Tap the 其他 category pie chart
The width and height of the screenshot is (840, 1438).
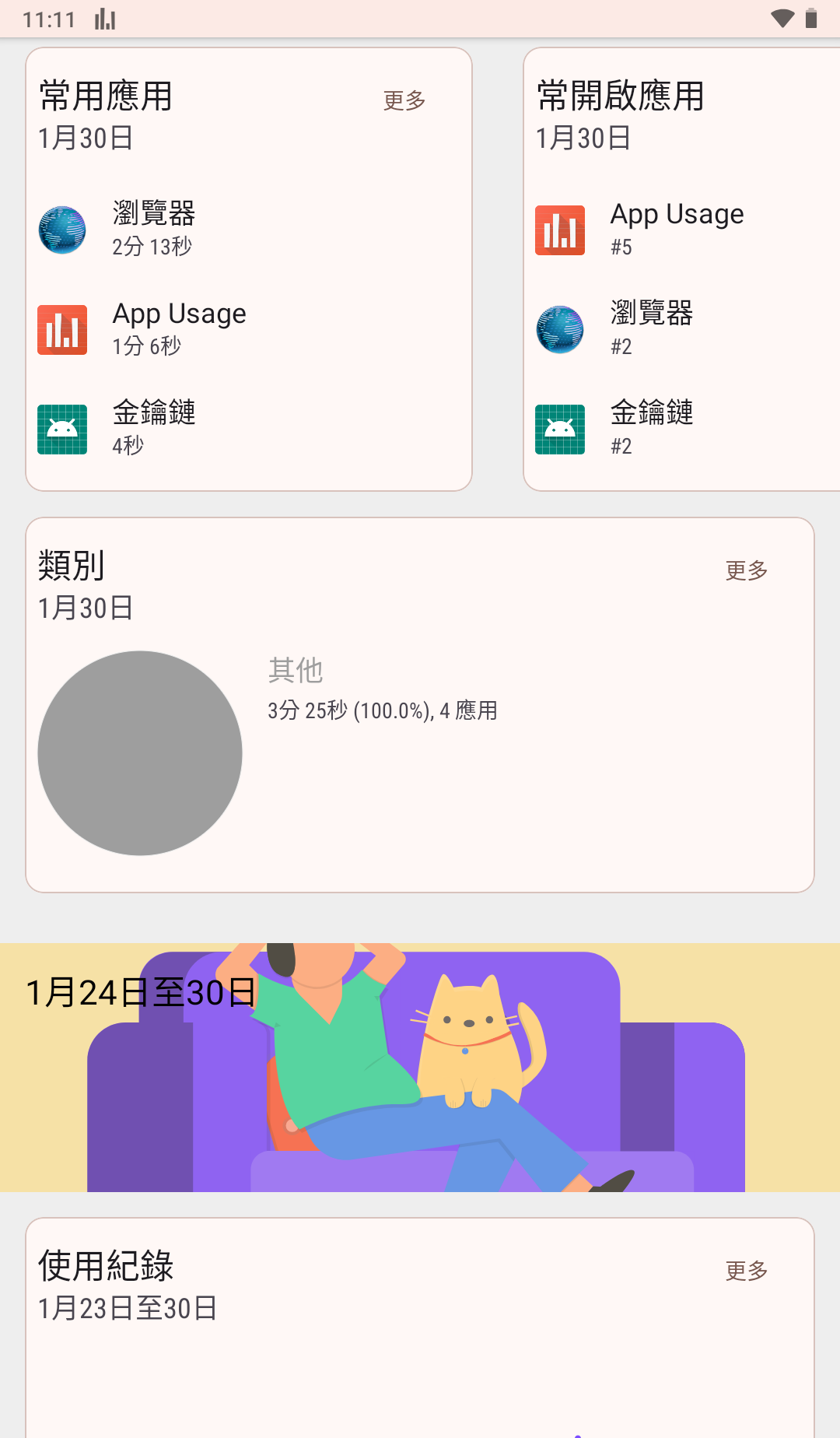140,753
